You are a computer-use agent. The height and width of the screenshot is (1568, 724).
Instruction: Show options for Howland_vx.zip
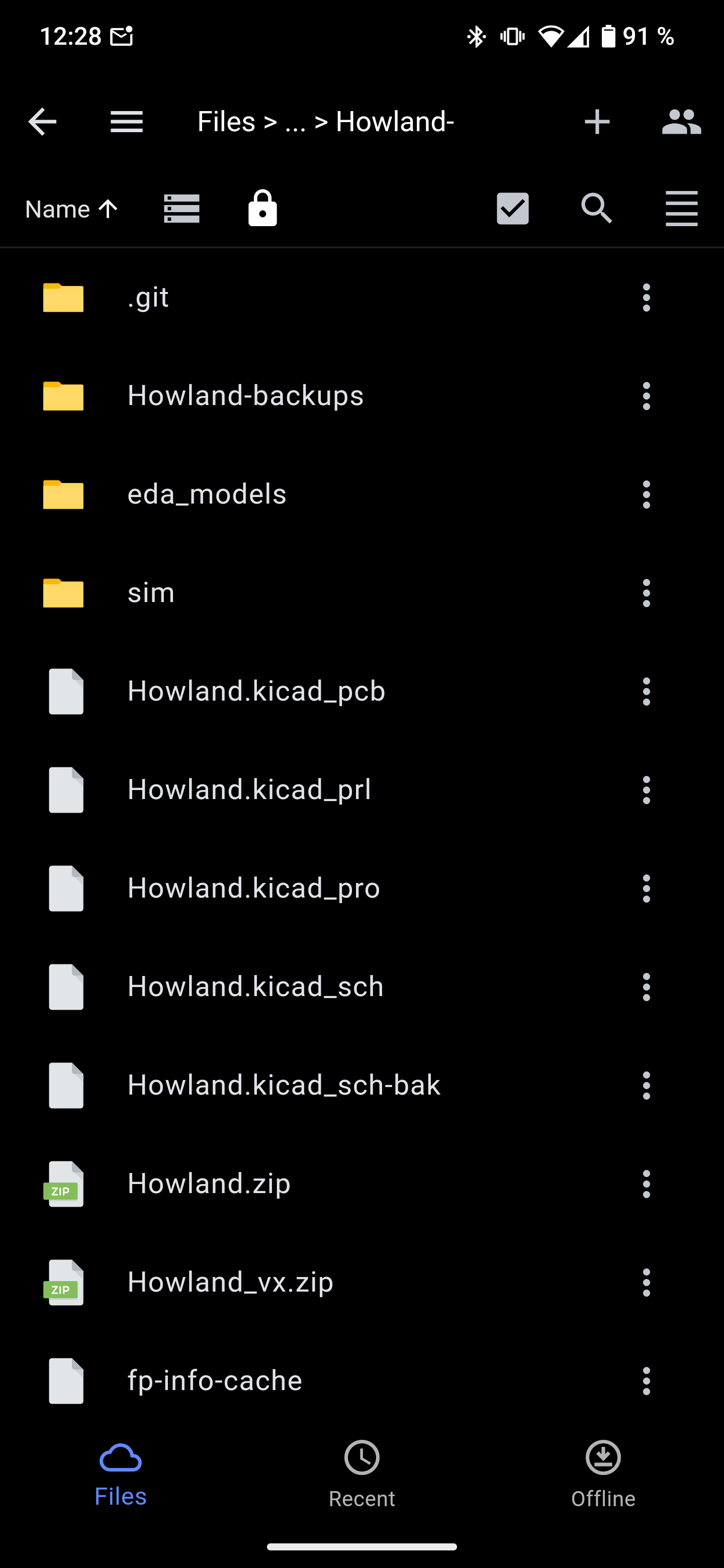[646, 1283]
